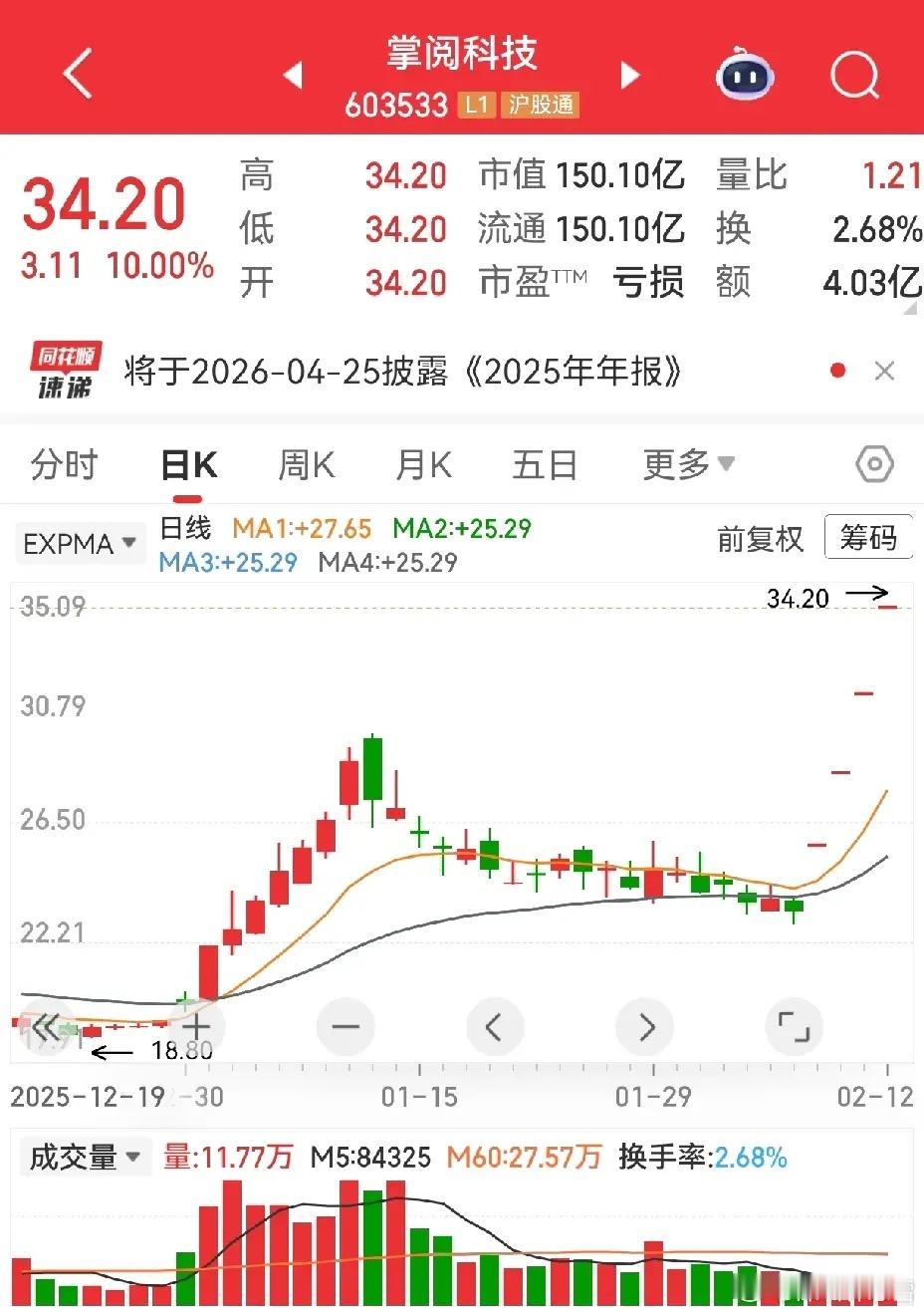Expand the 更多 chart period dropdown
The width and height of the screenshot is (924, 1312).
pyautogui.click(x=688, y=464)
